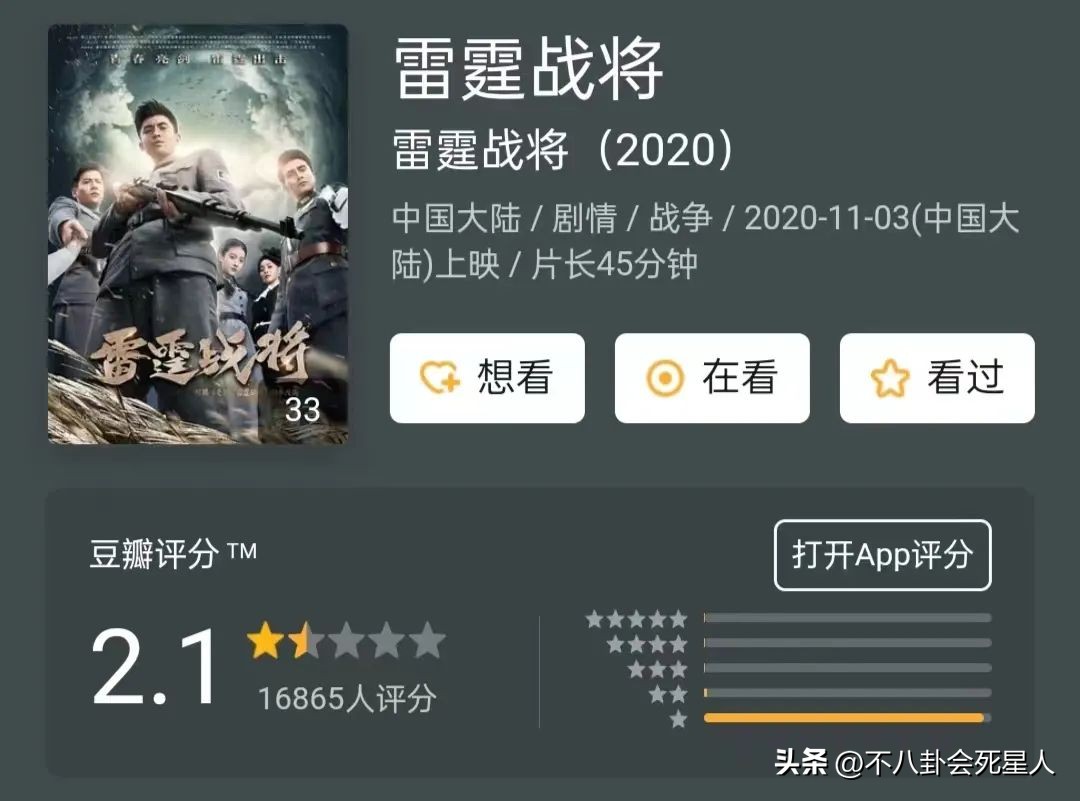Open the 雷霆战将 poster image
Viewport: 1080px width, 801px height.
198,234
